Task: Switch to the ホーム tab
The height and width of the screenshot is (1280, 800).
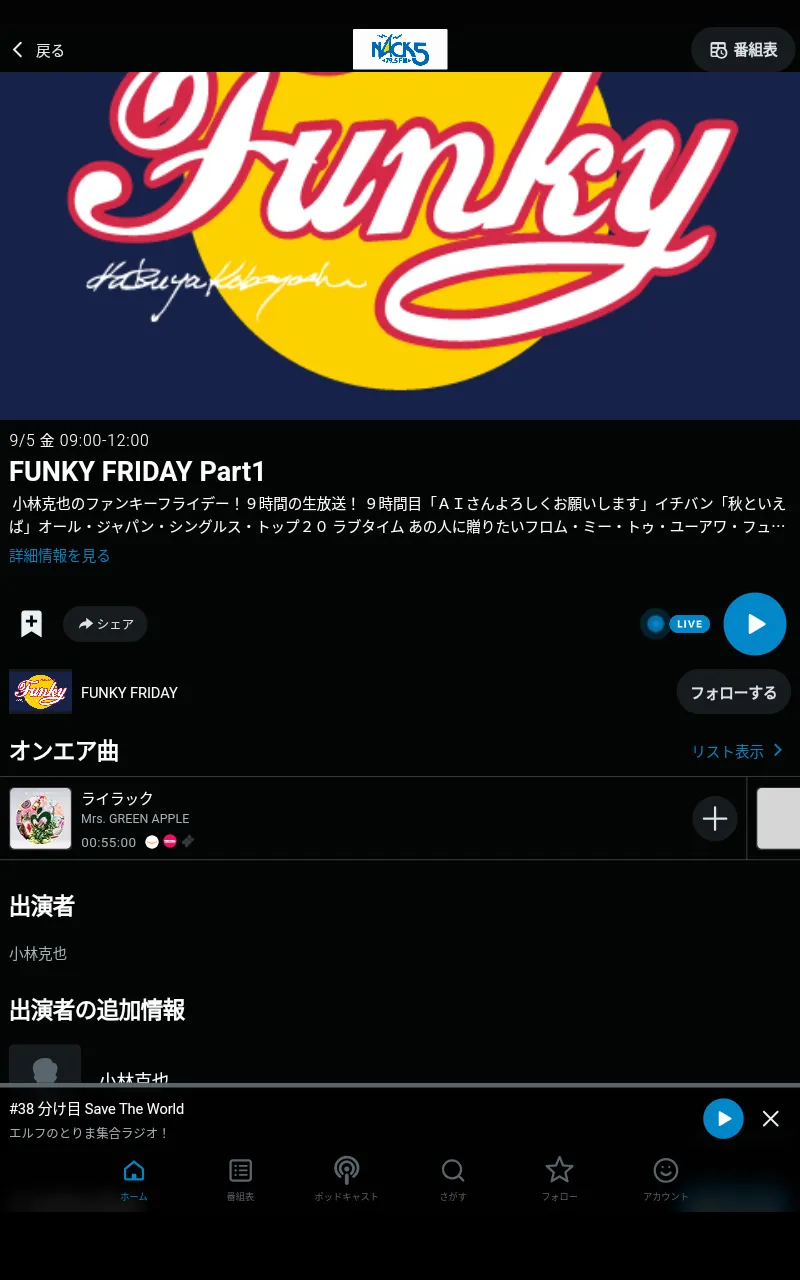Action: pyautogui.click(x=134, y=1180)
